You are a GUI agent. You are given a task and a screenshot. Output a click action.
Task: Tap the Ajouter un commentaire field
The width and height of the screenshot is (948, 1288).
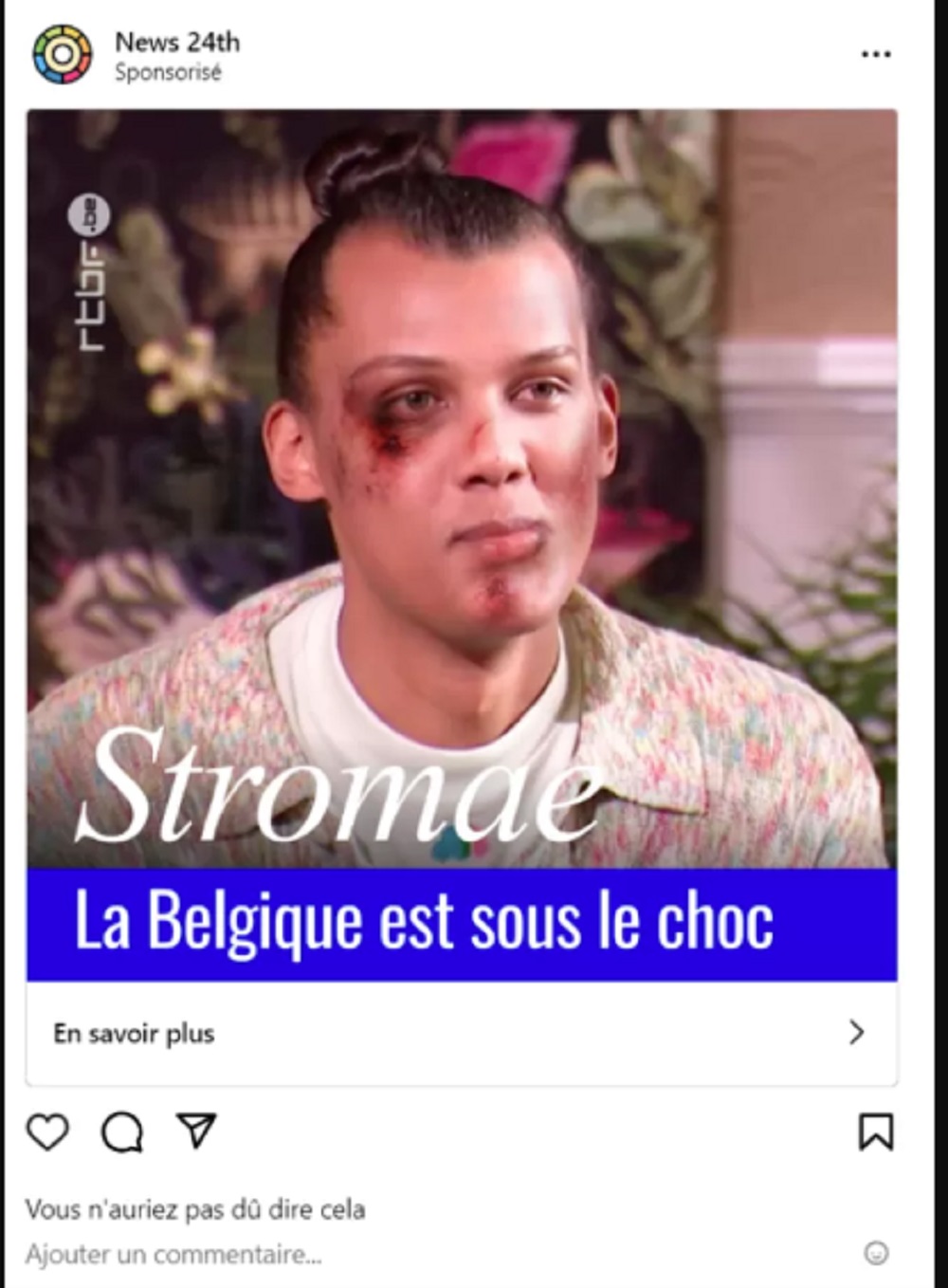tap(174, 1254)
